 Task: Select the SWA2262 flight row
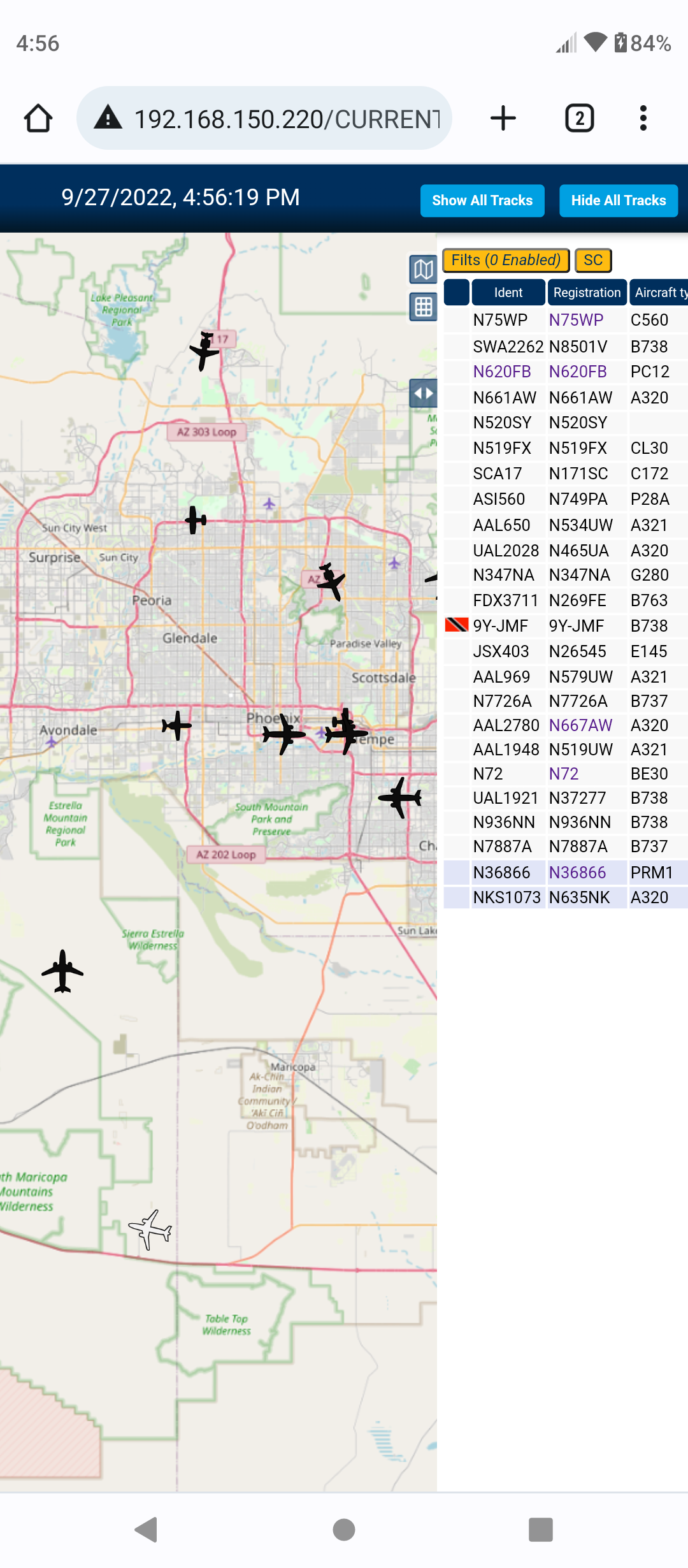click(566, 347)
